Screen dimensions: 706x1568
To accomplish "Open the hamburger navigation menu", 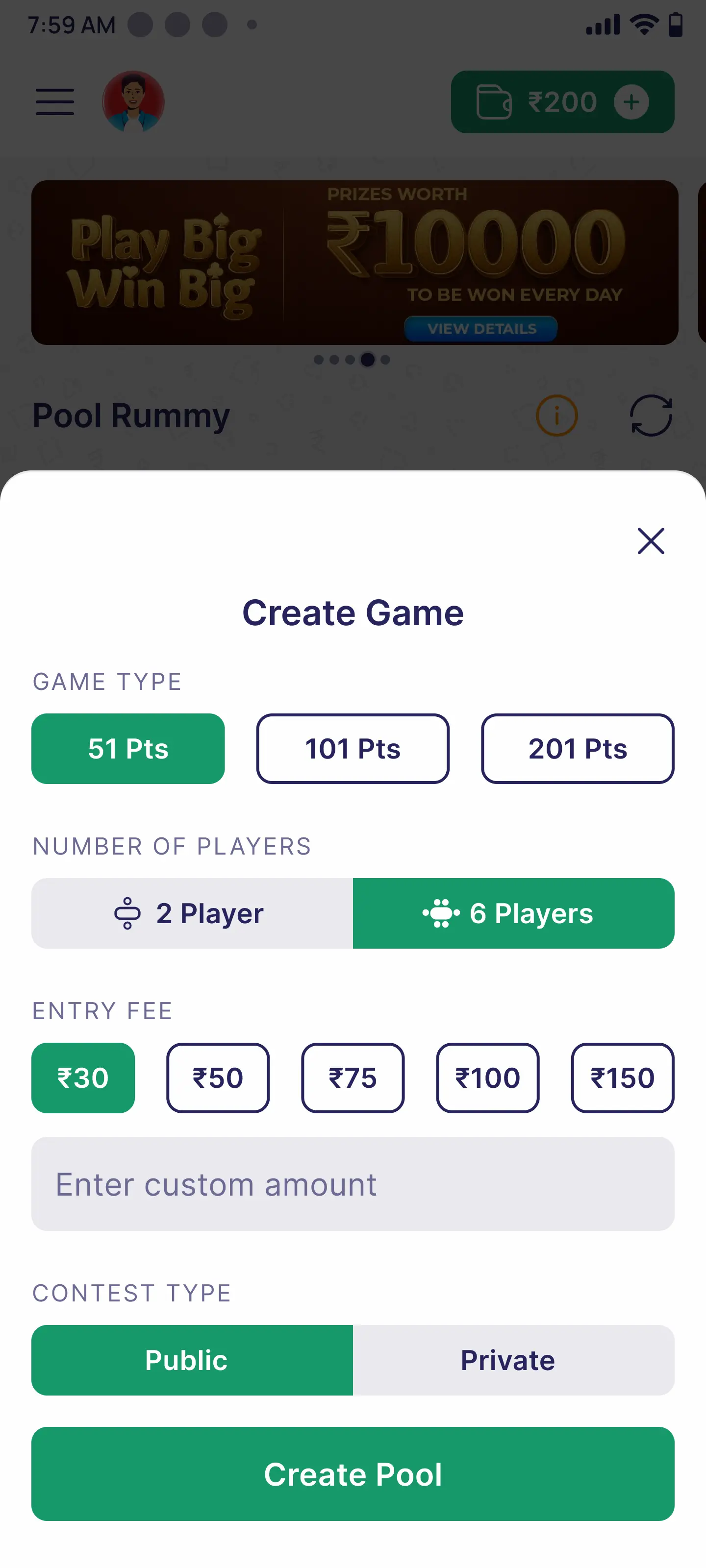I will point(54,101).
